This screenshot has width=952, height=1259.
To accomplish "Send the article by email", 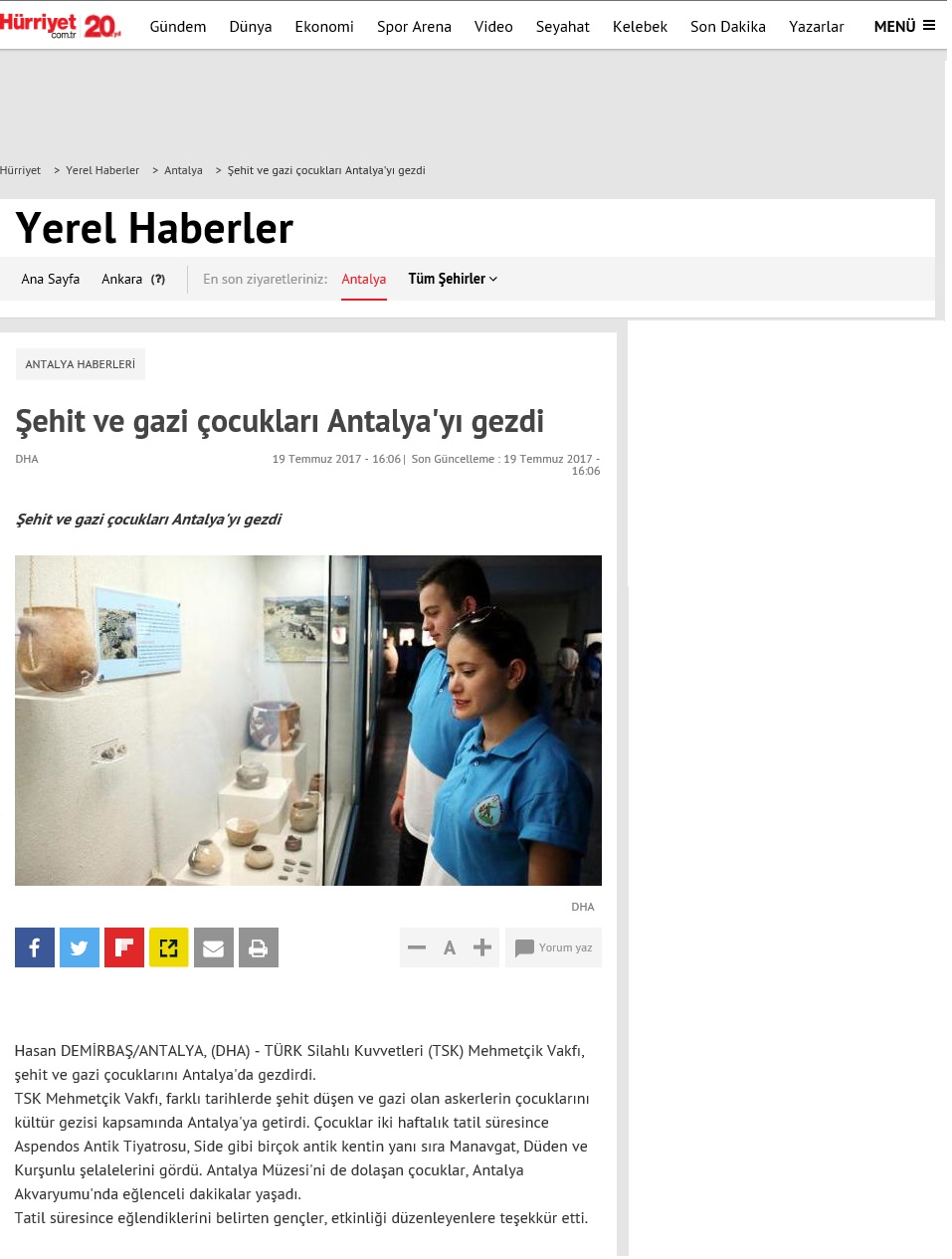I will pyautogui.click(x=214, y=947).
